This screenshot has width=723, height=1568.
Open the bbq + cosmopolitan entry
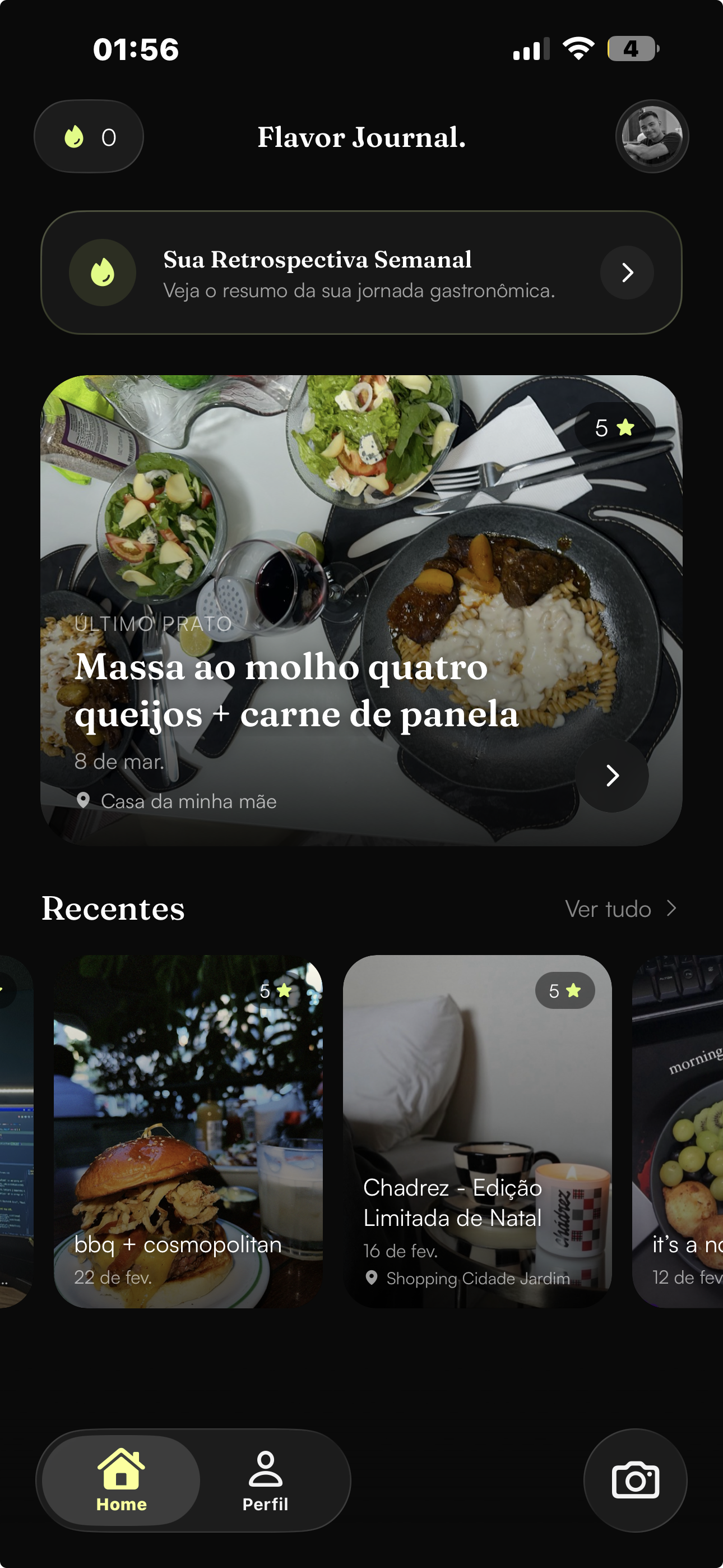pos(188,1131)
